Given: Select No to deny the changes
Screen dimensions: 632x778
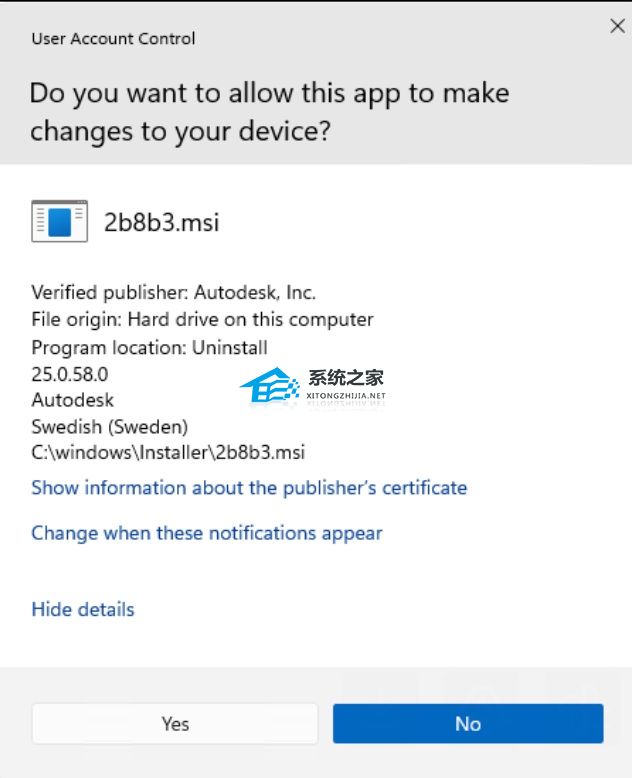Looking at the screenshot, I should pyautogui.click(x=467, y=723).
